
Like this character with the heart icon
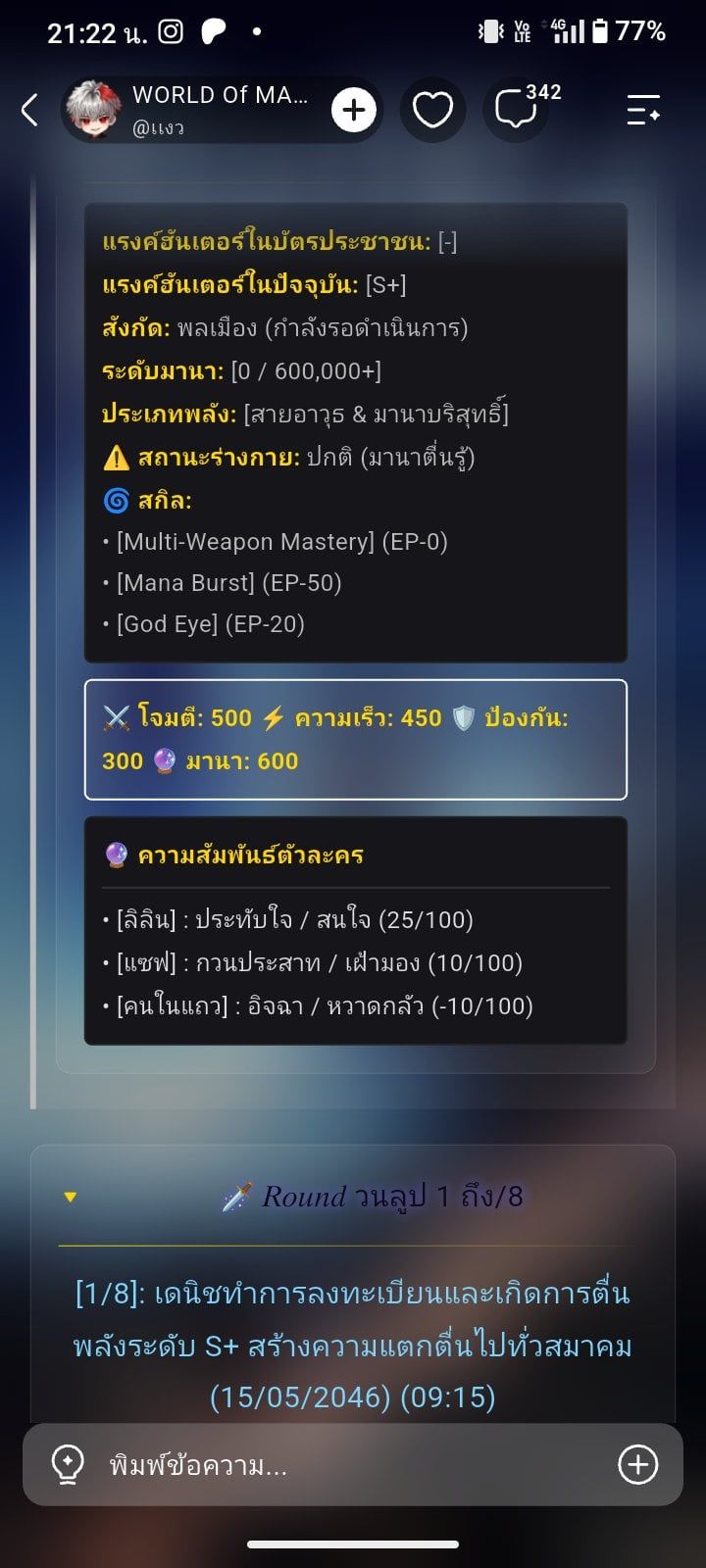432,110
